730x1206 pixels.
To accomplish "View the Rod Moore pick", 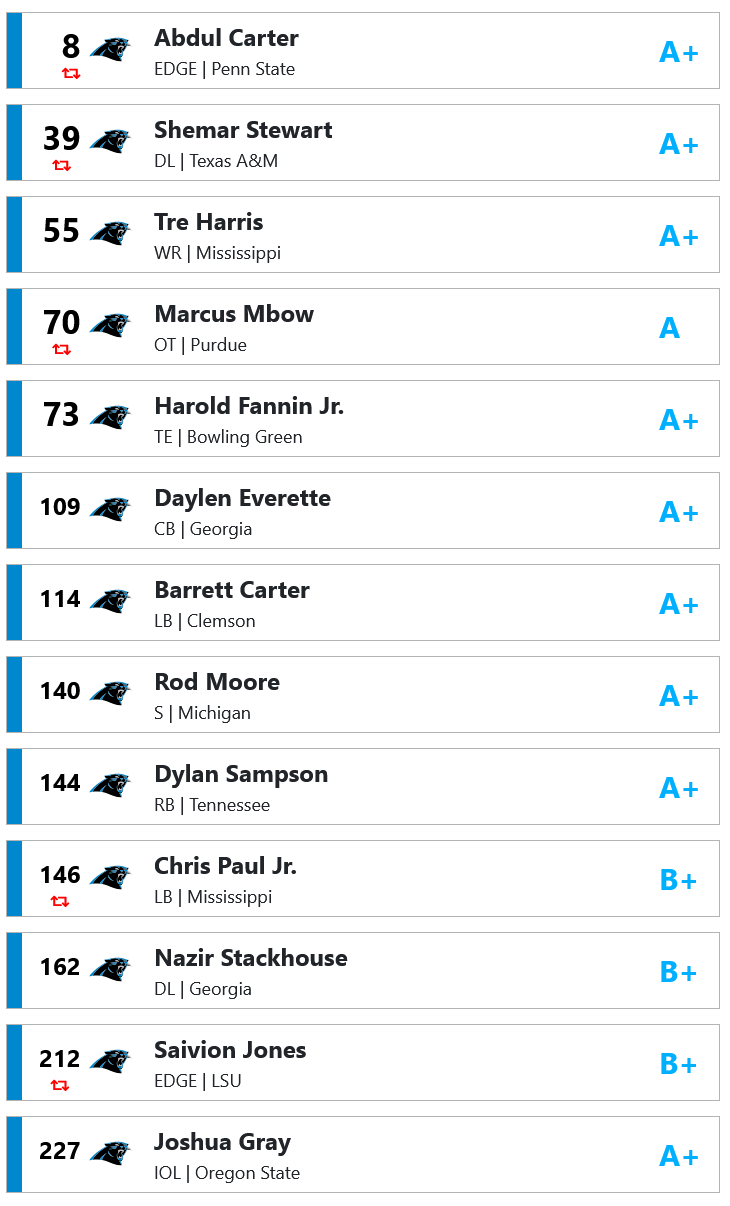I will pos(363,695).
